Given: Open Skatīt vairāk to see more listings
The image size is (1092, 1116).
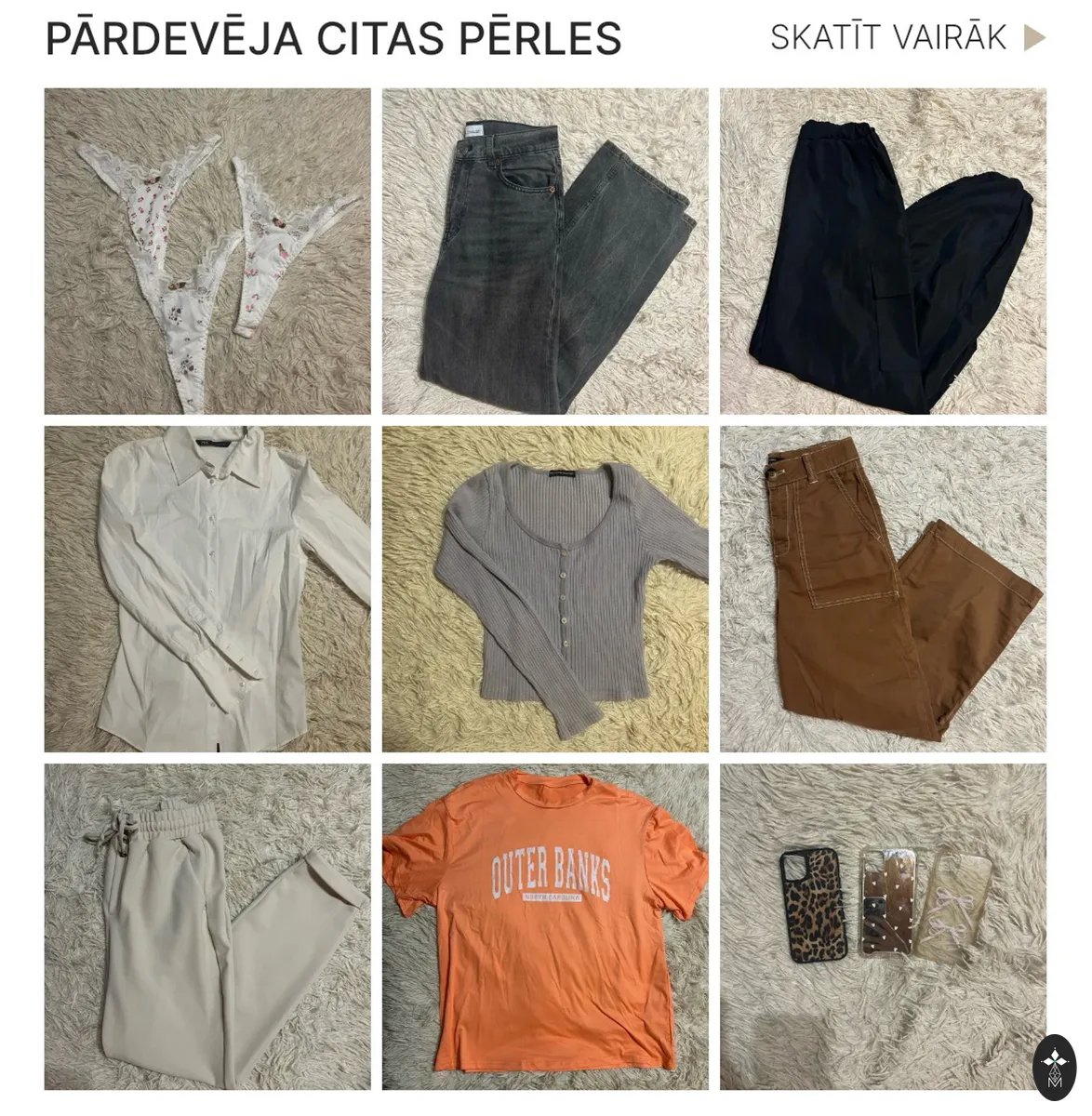Looking at the screenshot, I should click(x=908, y=38).
